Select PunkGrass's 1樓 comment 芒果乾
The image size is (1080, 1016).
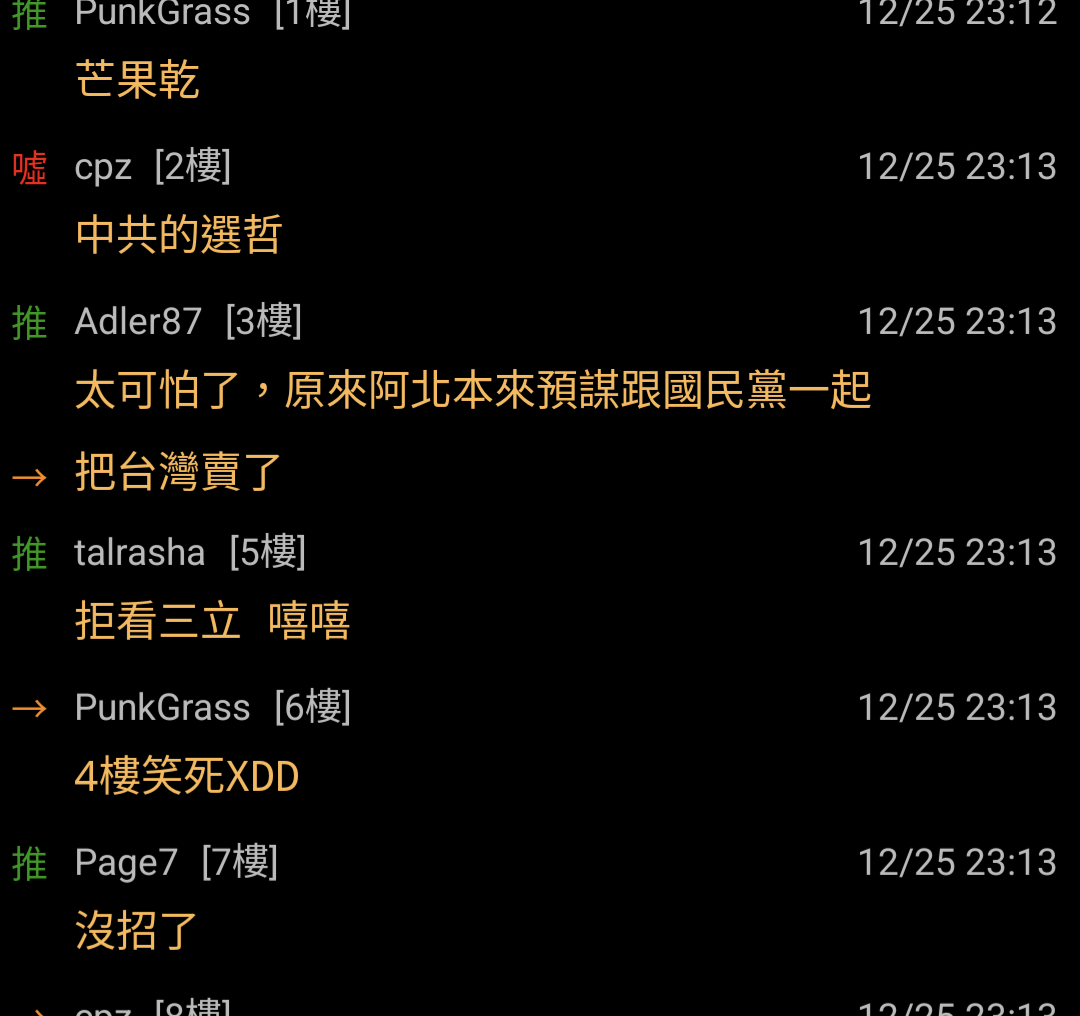[x=137, y=80]
